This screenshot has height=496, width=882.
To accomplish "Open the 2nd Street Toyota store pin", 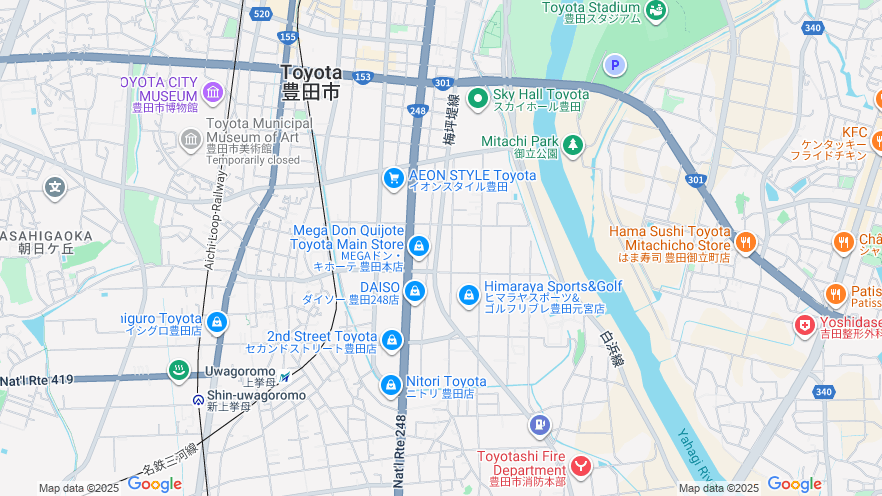I will 392,341.
